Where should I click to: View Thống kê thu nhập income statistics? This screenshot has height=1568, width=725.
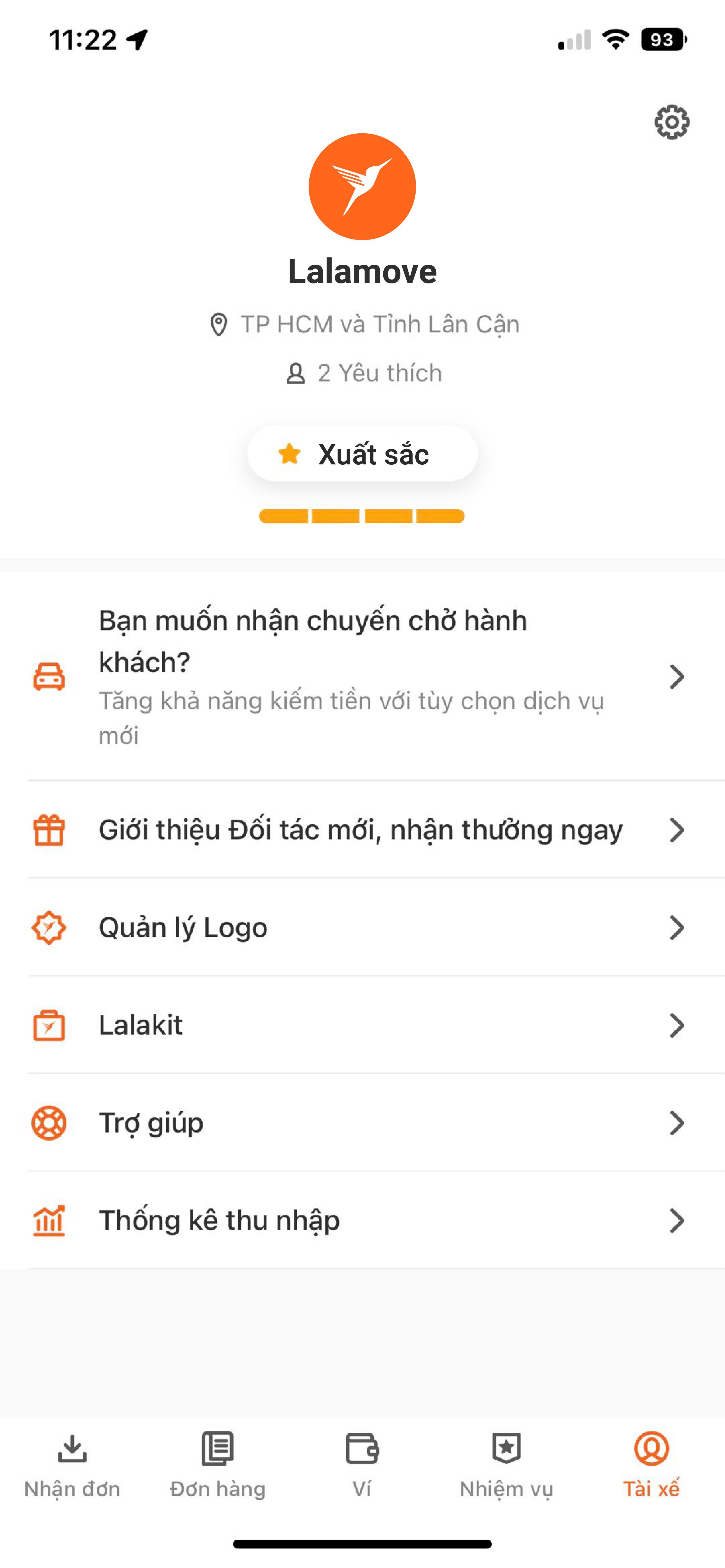(x=362, y=1220)
